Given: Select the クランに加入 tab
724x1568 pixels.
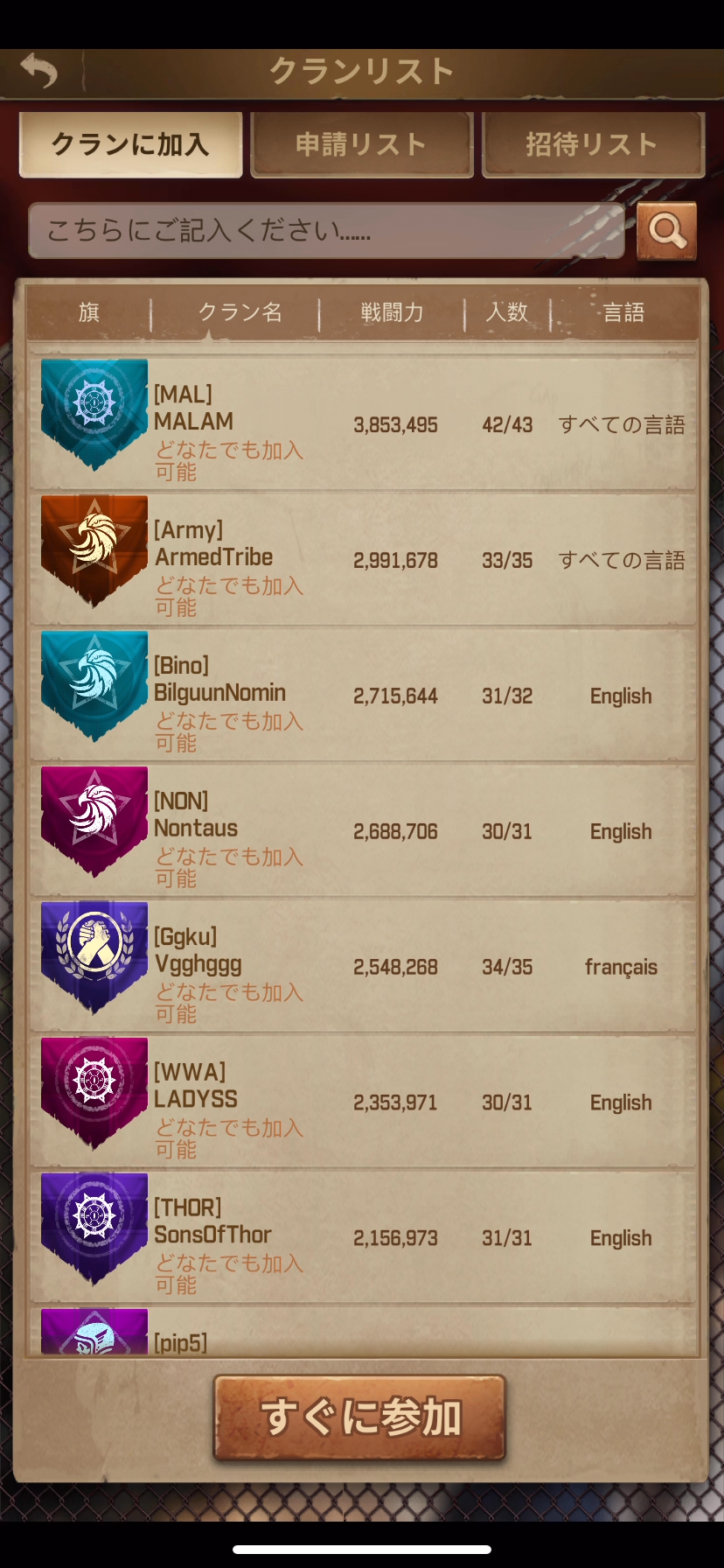Looking at the screenshot, I should (x=131, y=144).
